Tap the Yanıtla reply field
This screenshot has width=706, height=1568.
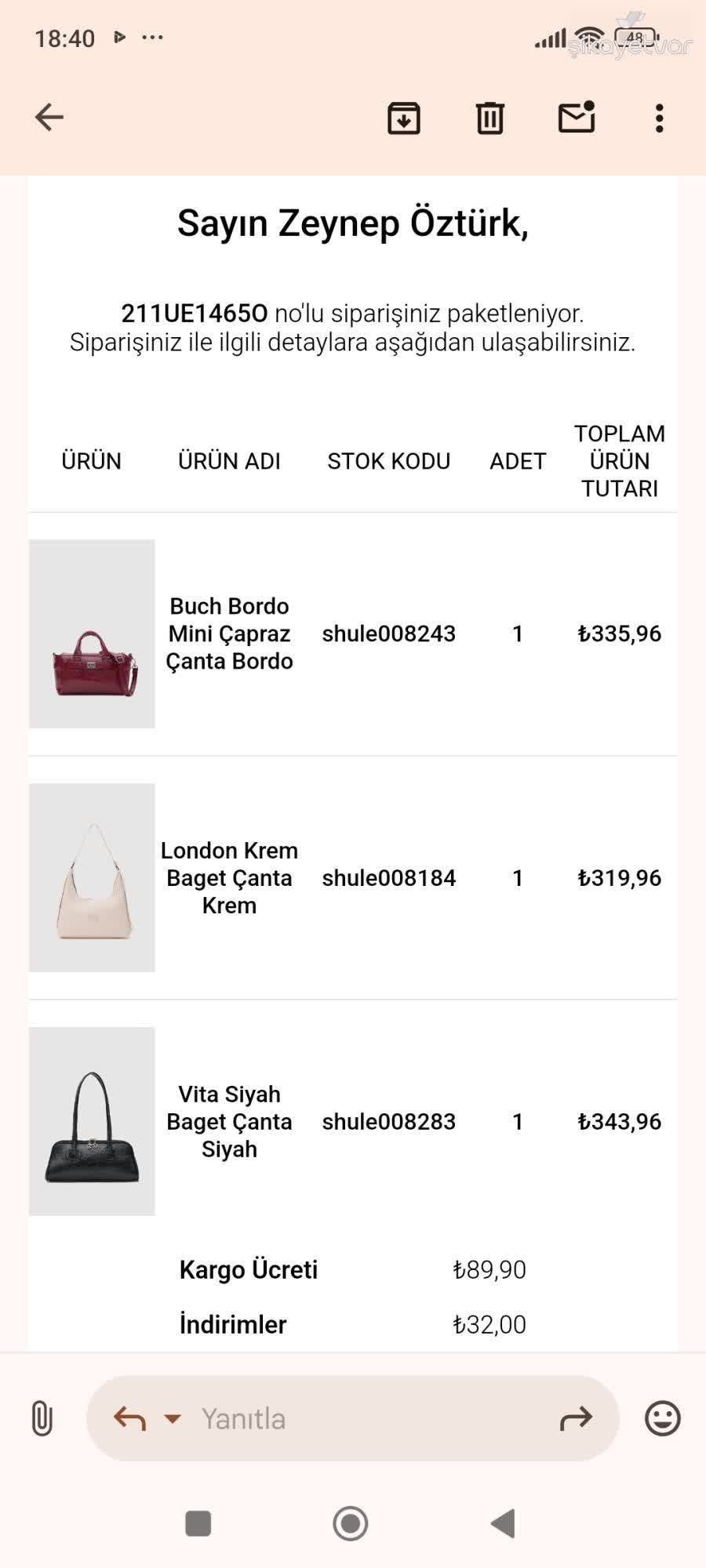coord(314,1417)
